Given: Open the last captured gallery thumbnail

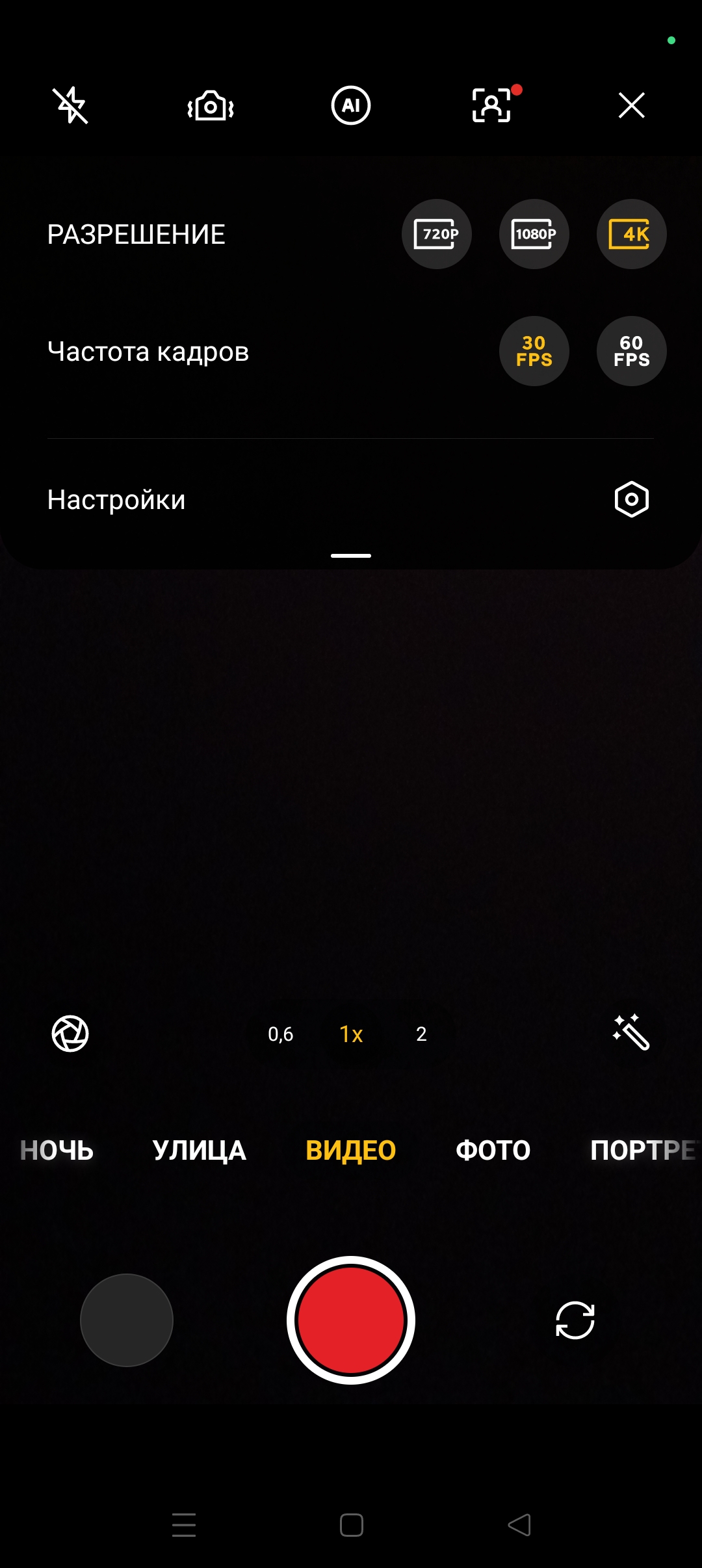Looking at the screenshot, I should [x=127, y=1320].
